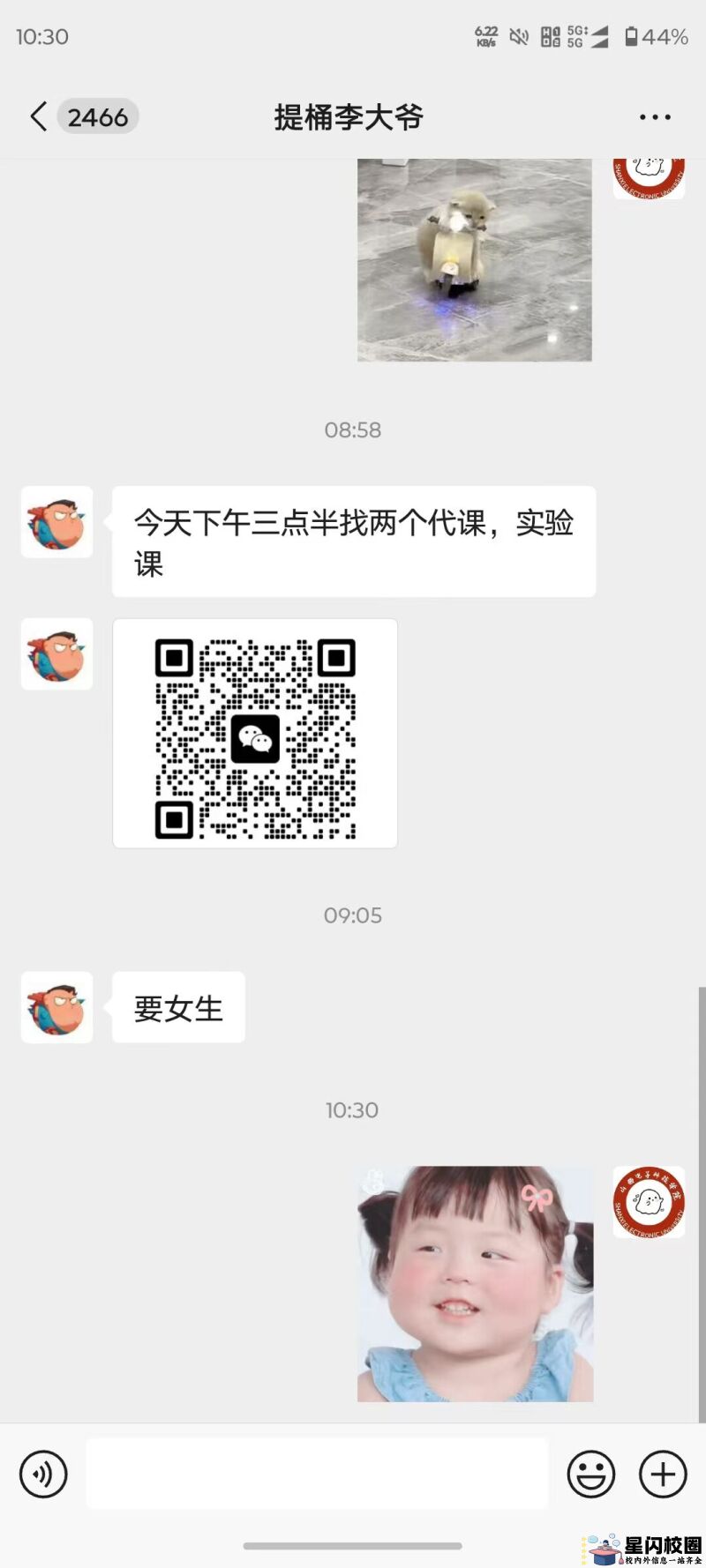706x1568 pixels.
Task: Open the smiling baby sticker message
Action: click(475, 1284)
